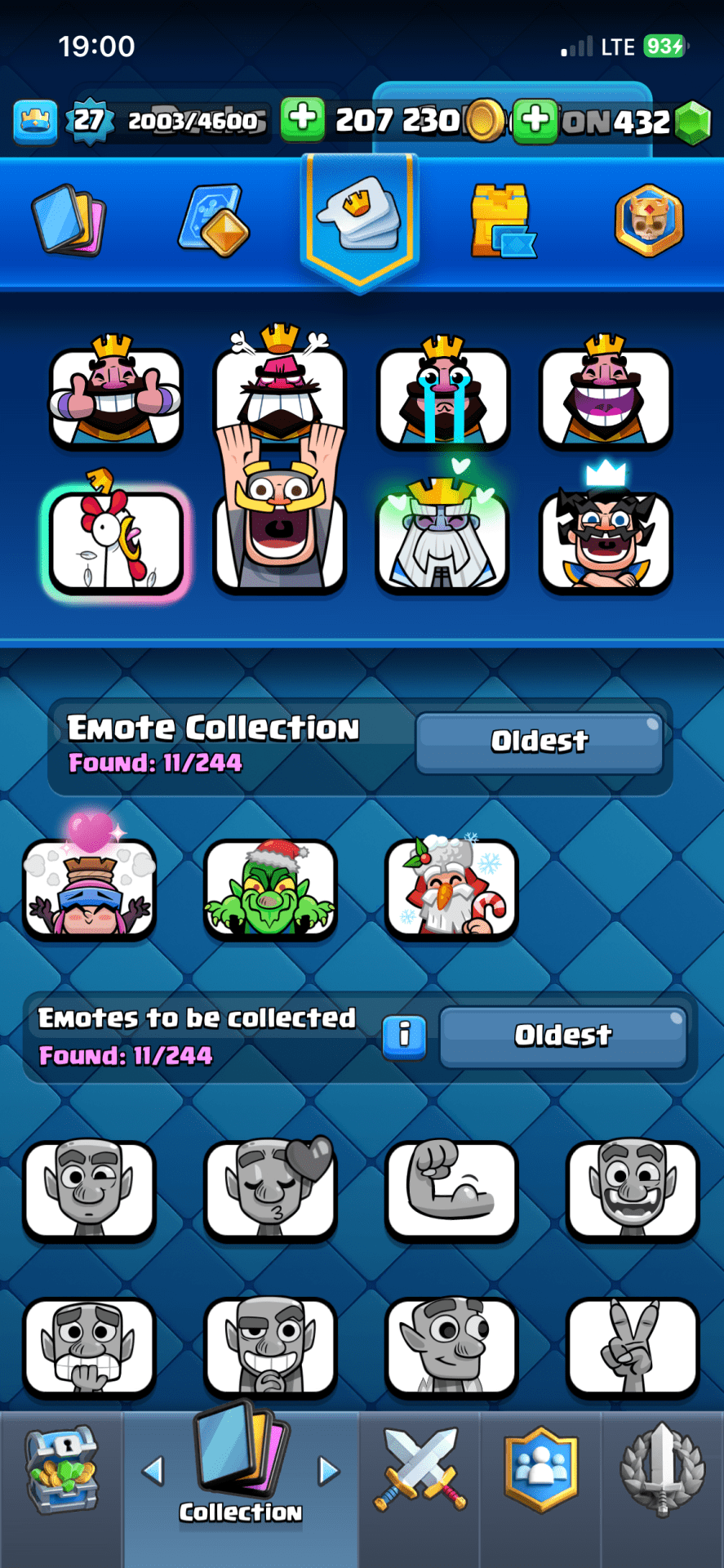Open the skull king banner tab

(649, 220)
